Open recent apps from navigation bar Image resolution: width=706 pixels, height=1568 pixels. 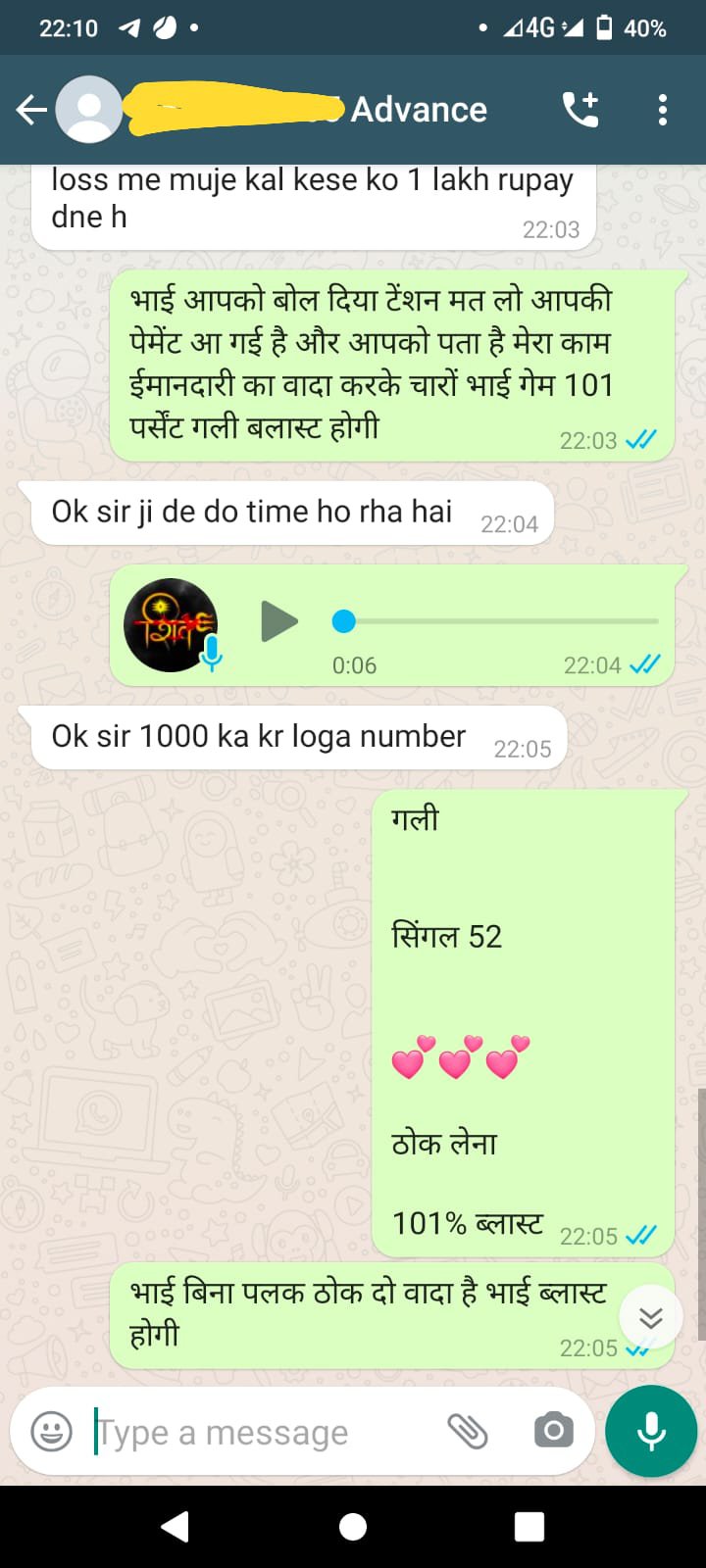(x=529, y=1527)
